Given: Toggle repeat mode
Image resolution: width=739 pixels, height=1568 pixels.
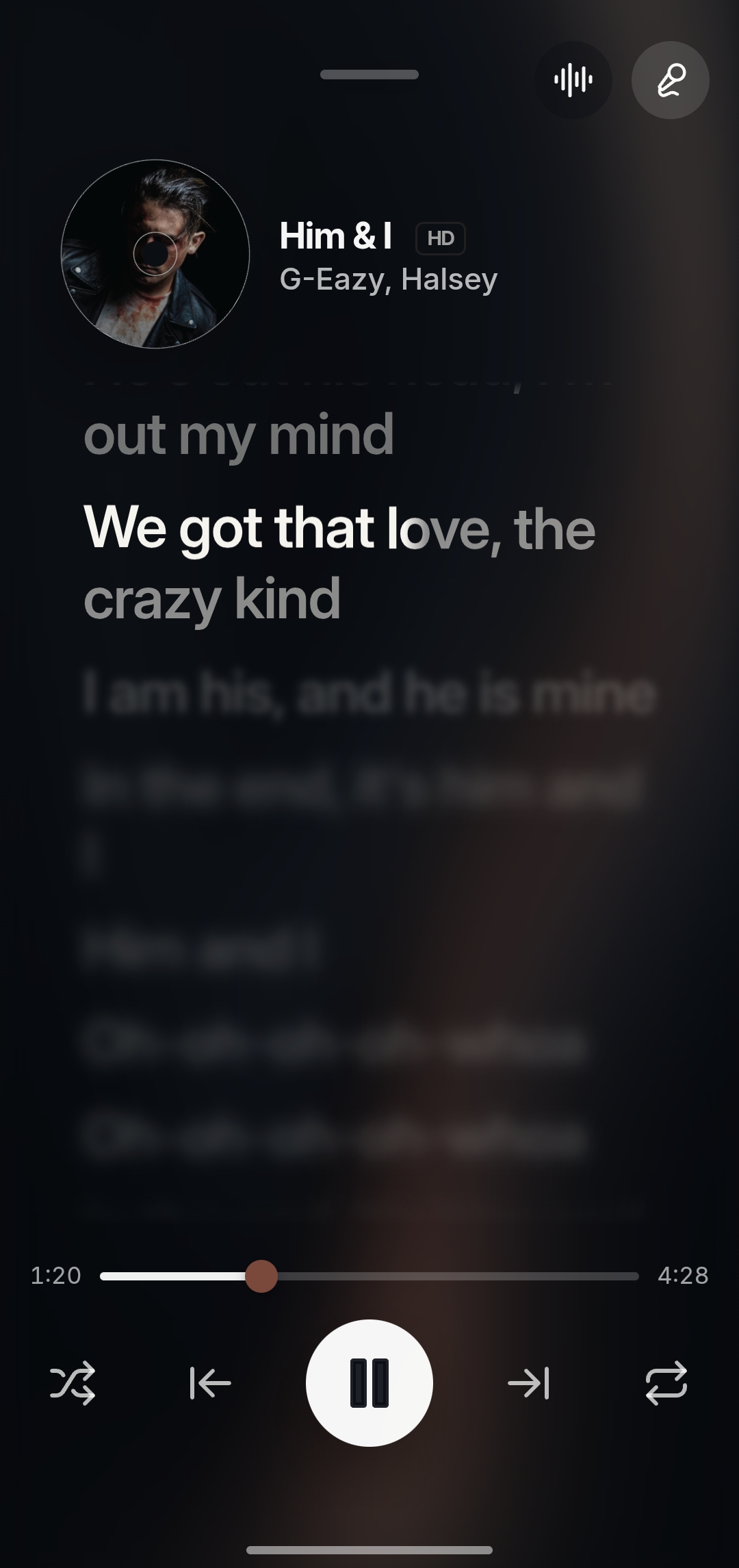Looking at the screenshot, I should pos(666,1382).
